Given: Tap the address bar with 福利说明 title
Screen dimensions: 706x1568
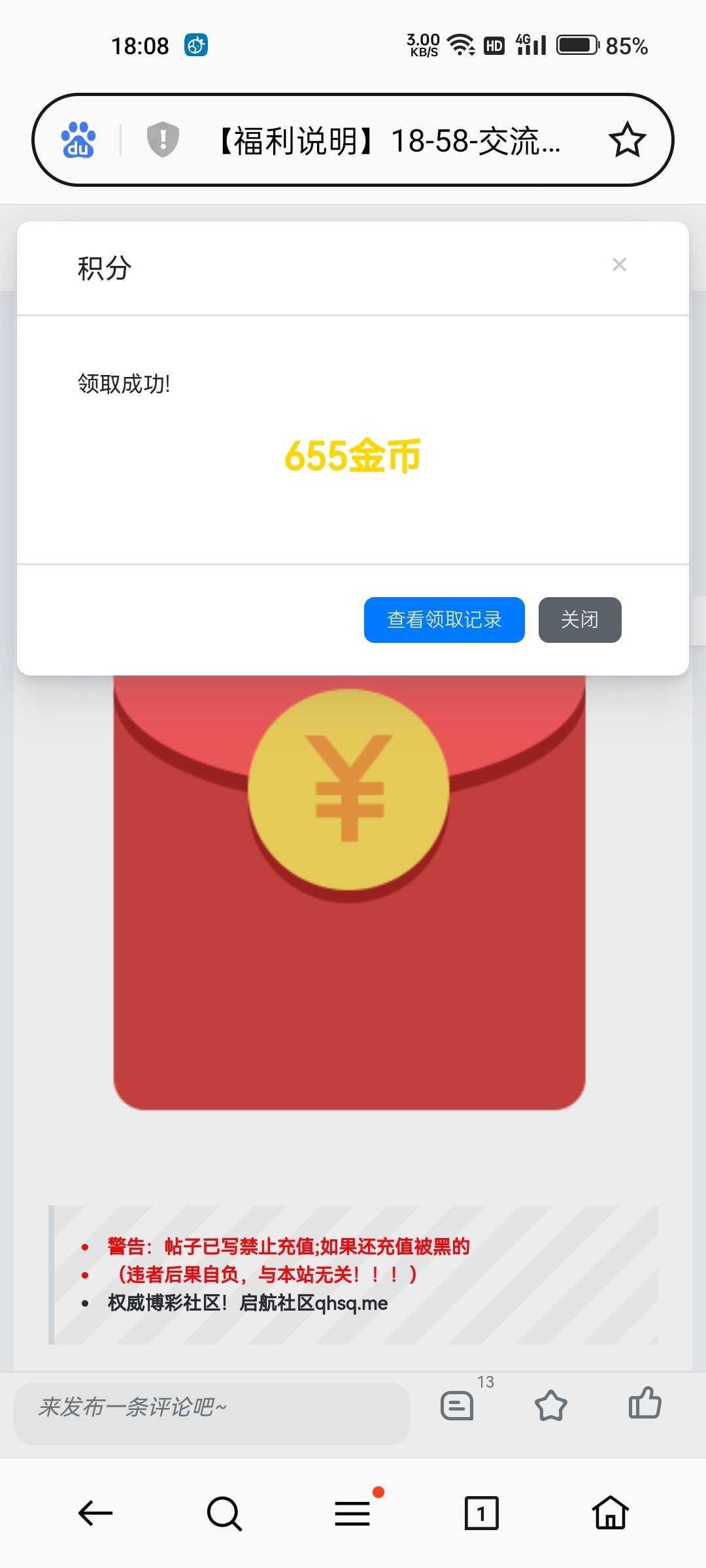Looking at the screenshot, I should click(389, 140).
